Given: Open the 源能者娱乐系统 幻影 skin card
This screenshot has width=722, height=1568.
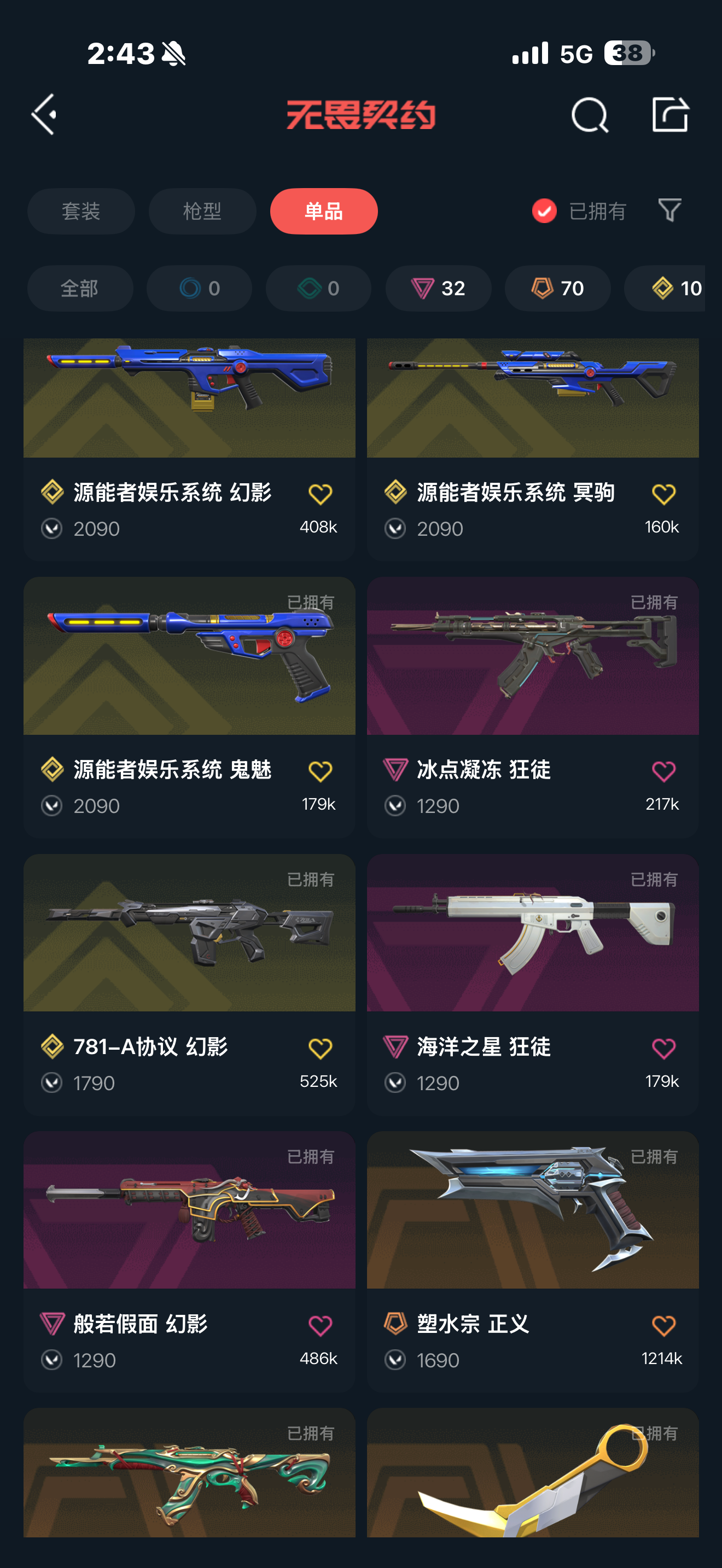Looking at the screenshot, I should [189, 426].
